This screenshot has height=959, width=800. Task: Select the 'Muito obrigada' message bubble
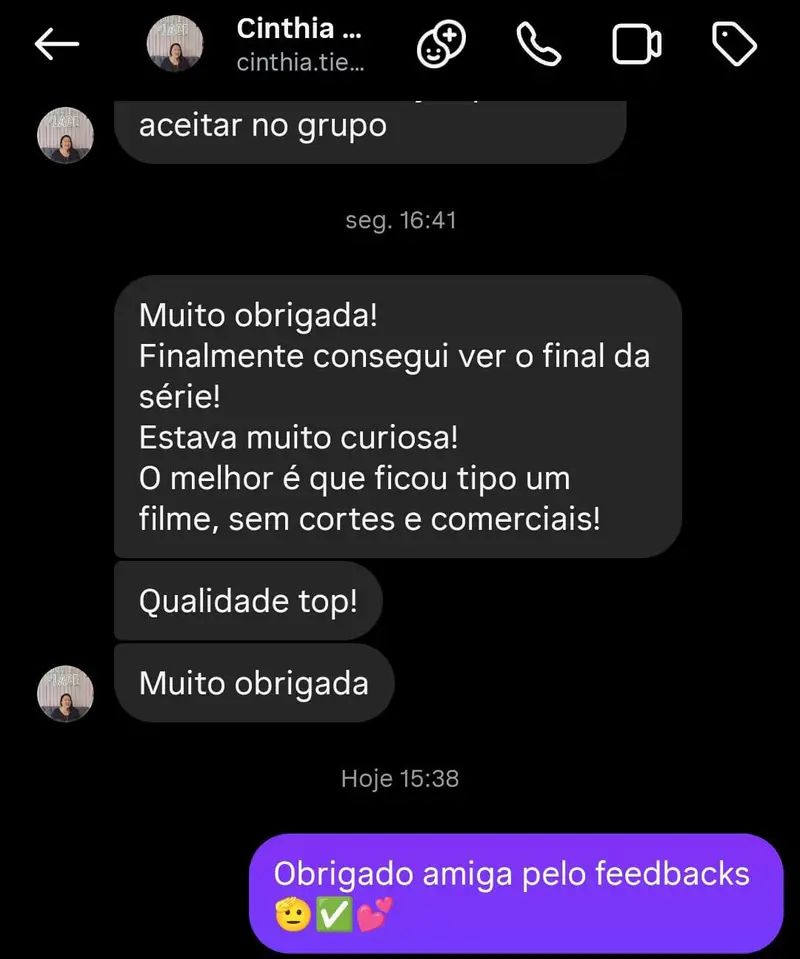tap(254, 683)
